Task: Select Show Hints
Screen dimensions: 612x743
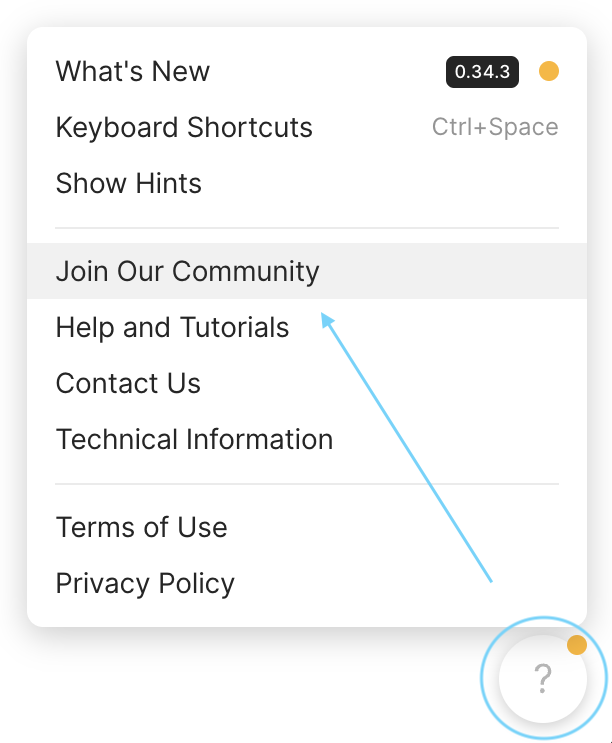Action: (x=129, y=184)
